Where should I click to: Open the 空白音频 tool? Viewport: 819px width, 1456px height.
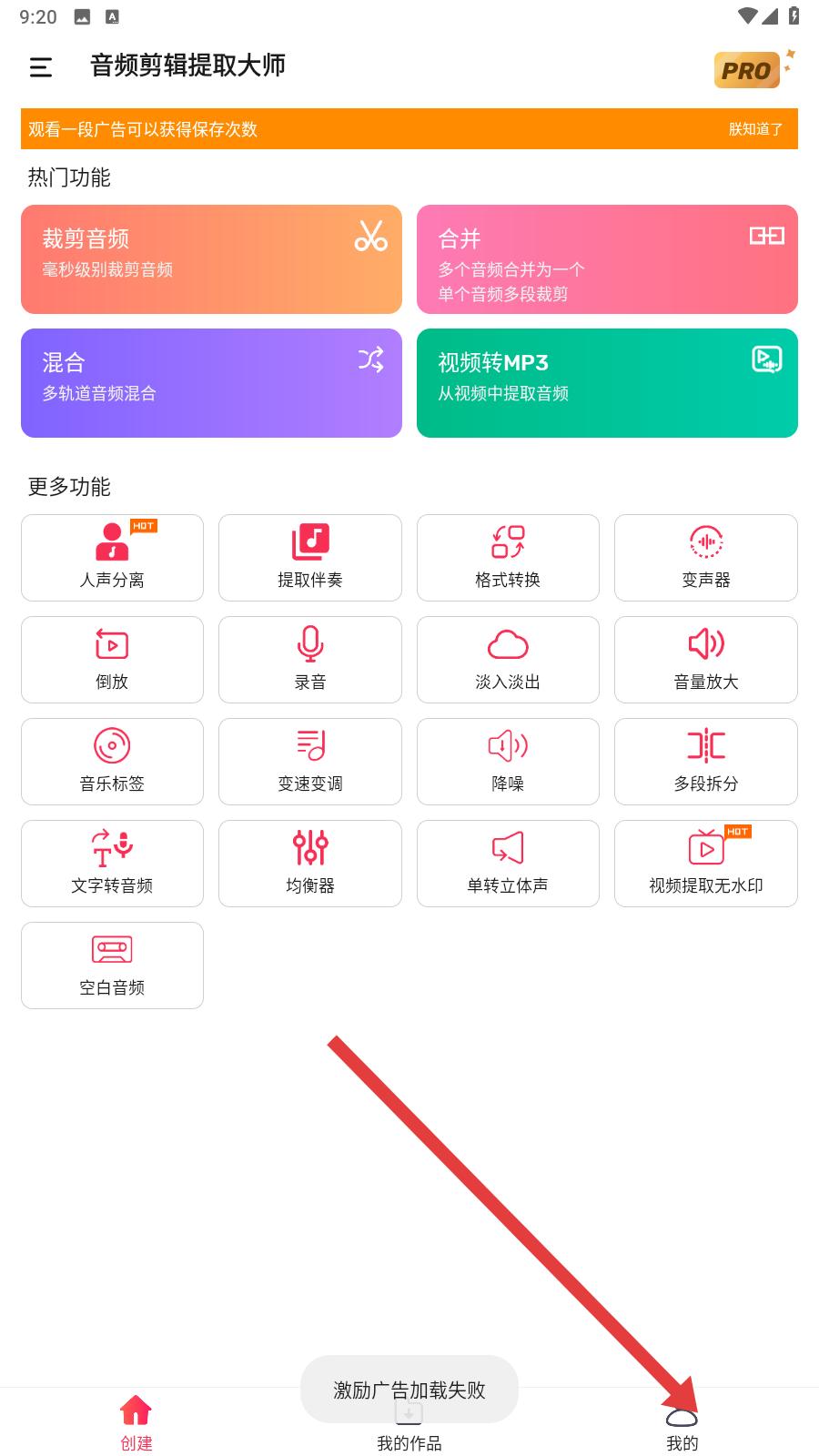pos(112,966)
